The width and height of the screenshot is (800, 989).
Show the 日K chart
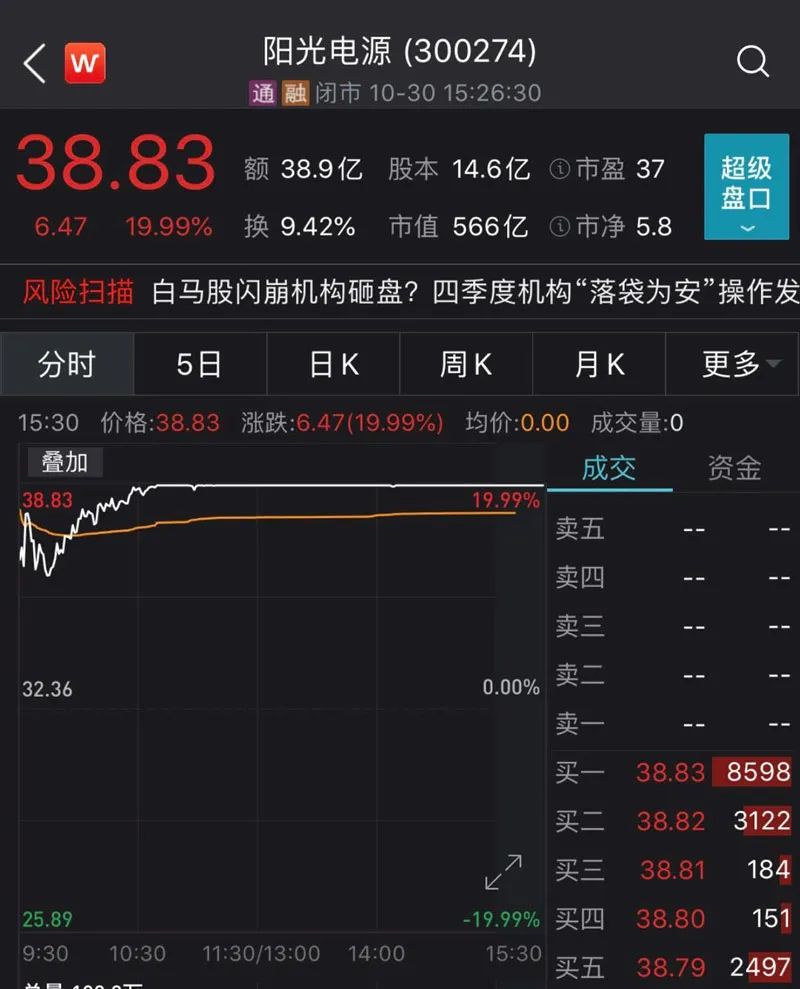[333, 365]
